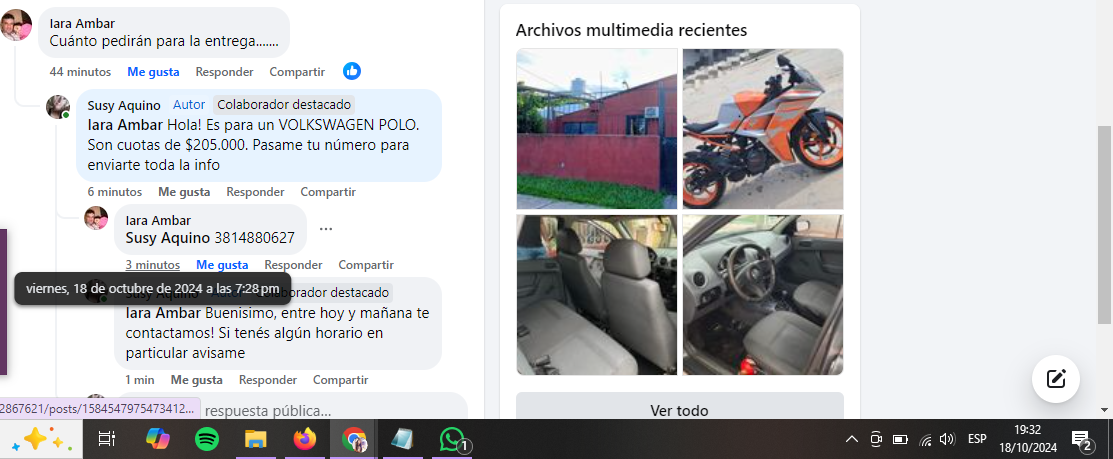Share Iara Ambar's first comment
Viewport: 1113px width, 459px height.
[x=297, y=72]
